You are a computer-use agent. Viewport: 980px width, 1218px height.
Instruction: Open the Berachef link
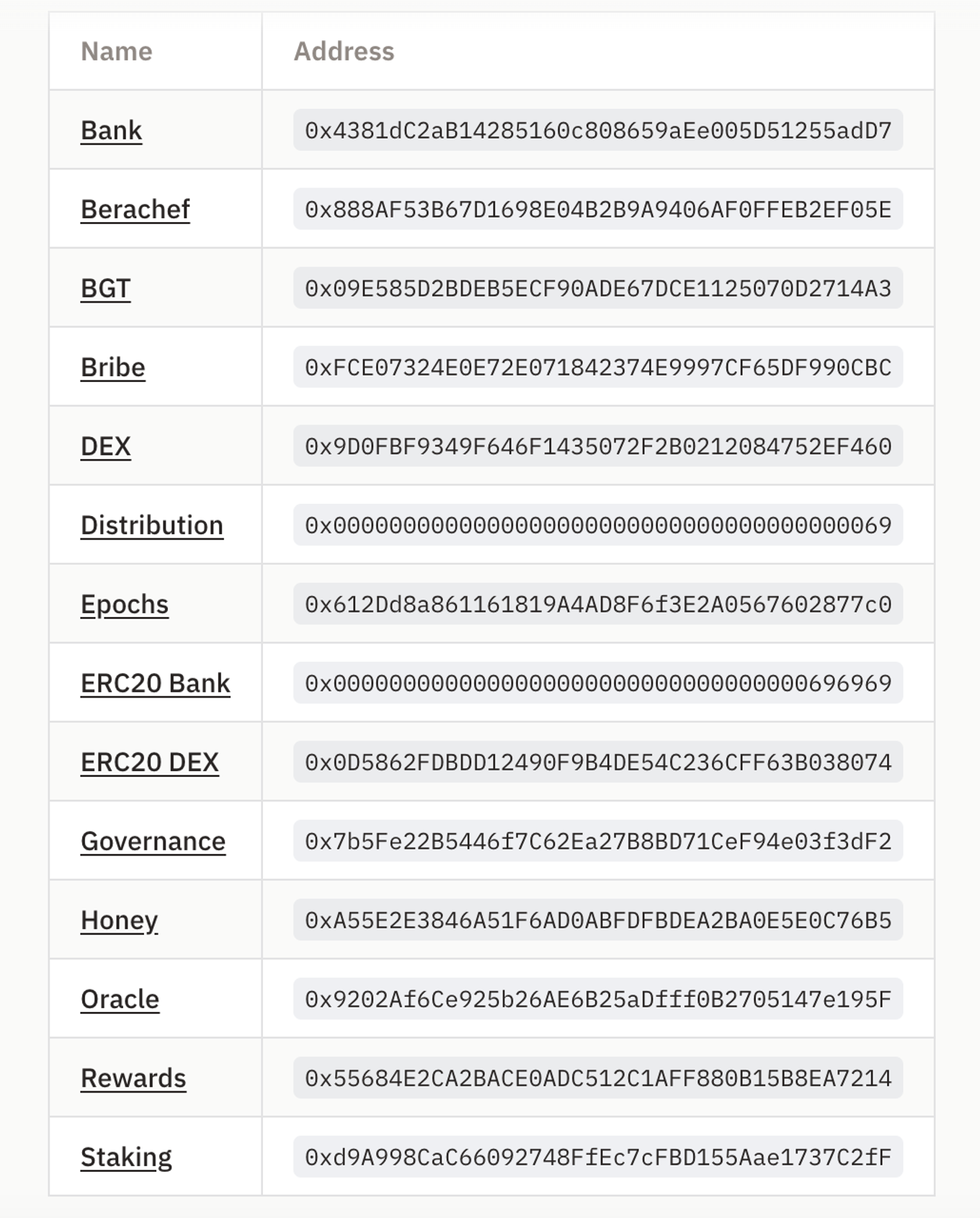(x=135, y=210)
